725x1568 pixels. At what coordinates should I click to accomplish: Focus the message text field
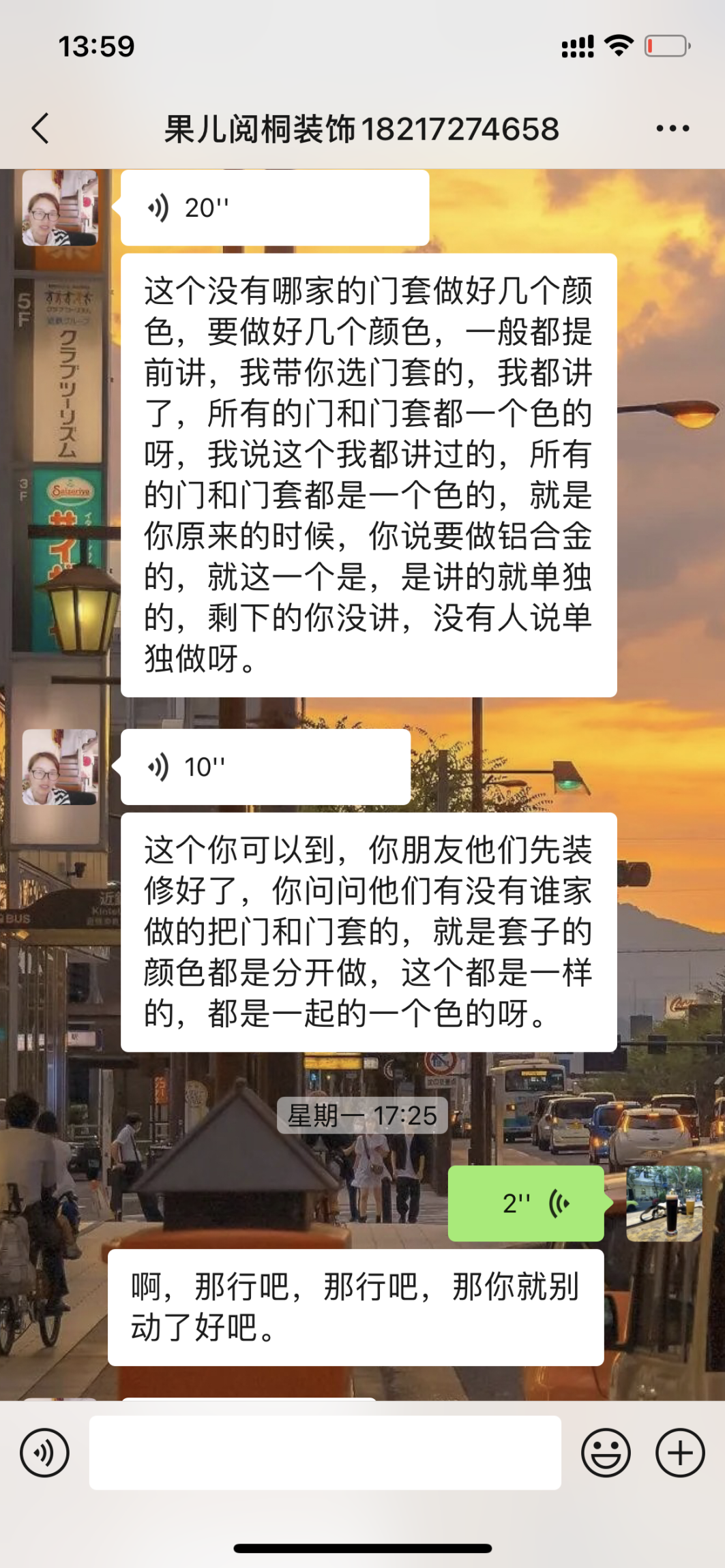pyautogui.click(x=325, y=1453)
